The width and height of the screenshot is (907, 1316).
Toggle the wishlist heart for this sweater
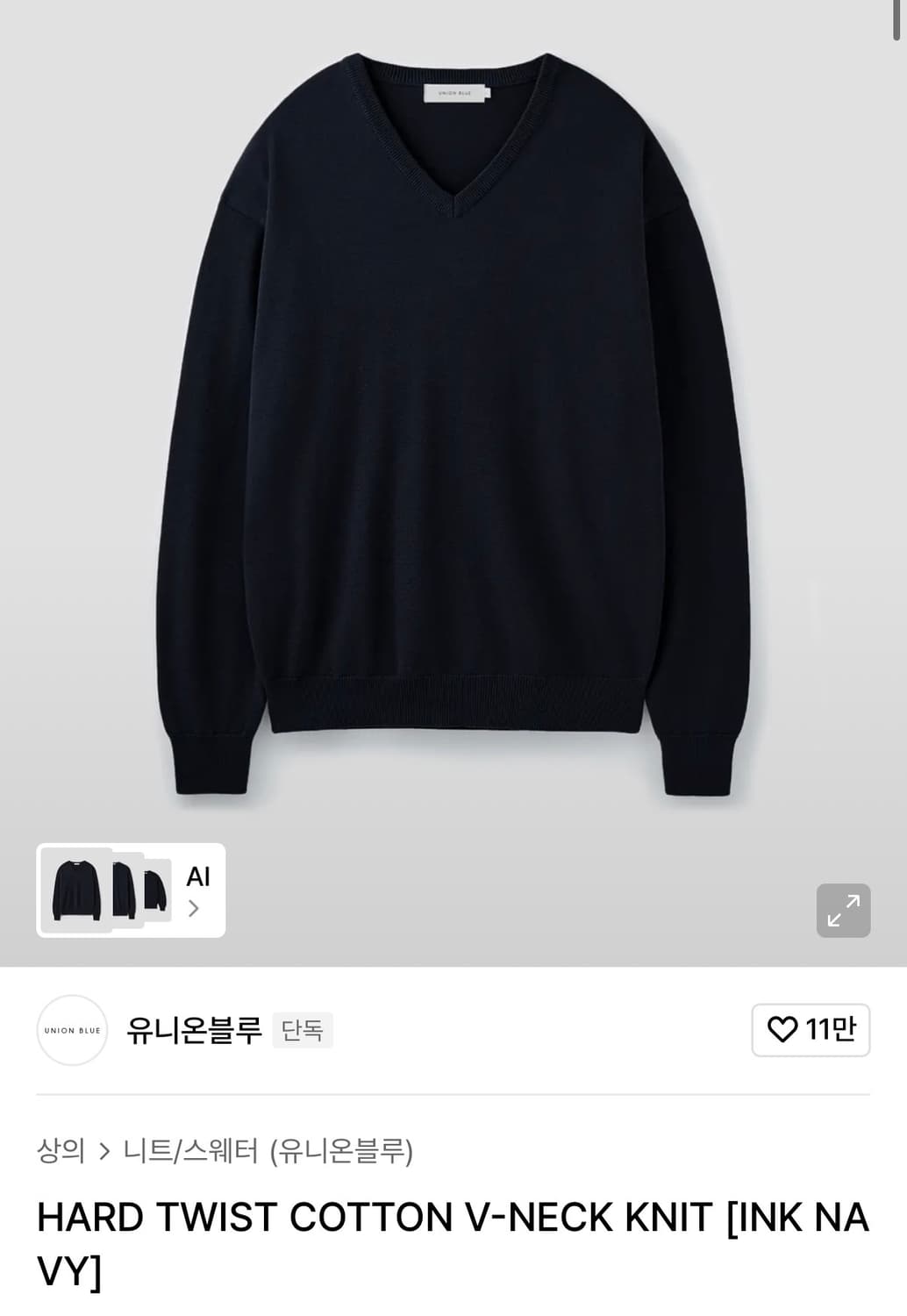click(x=783, y=1032)
